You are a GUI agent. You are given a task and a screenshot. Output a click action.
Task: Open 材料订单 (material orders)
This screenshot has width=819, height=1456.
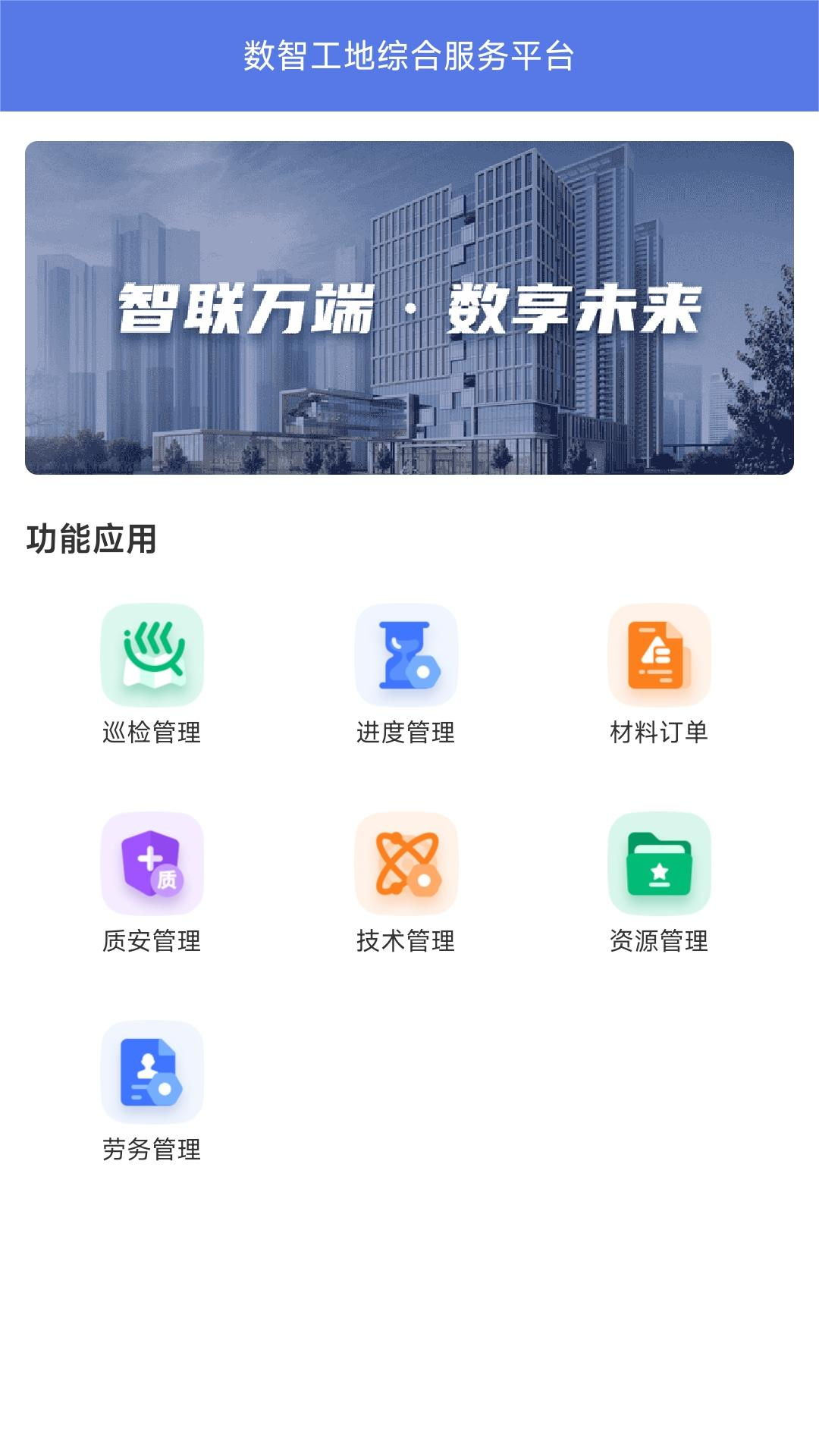pyautogui.click(x=659, y=655)
